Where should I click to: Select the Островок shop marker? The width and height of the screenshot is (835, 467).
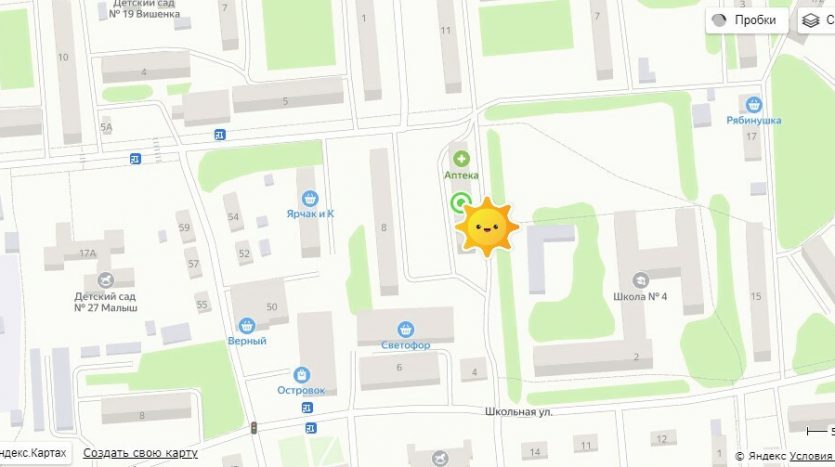(301, 375)
